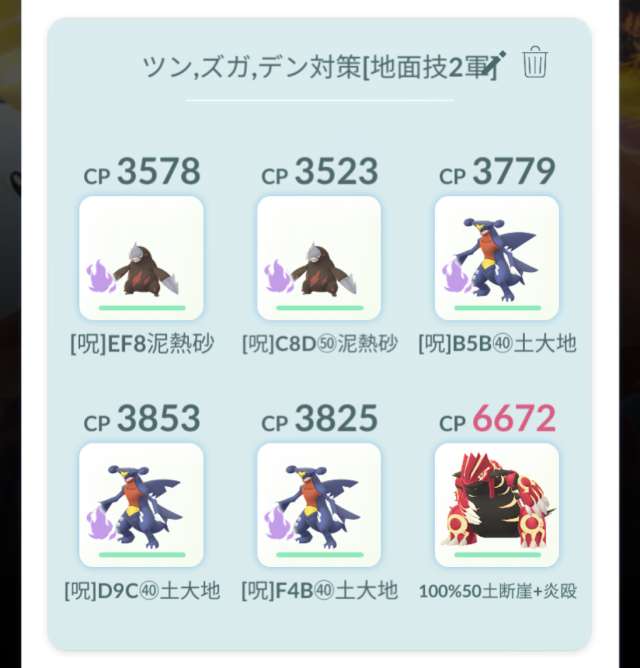Select the CP 3523 shadow Excadrill slot
Screen dimensions: 640x668
(319, 258)
